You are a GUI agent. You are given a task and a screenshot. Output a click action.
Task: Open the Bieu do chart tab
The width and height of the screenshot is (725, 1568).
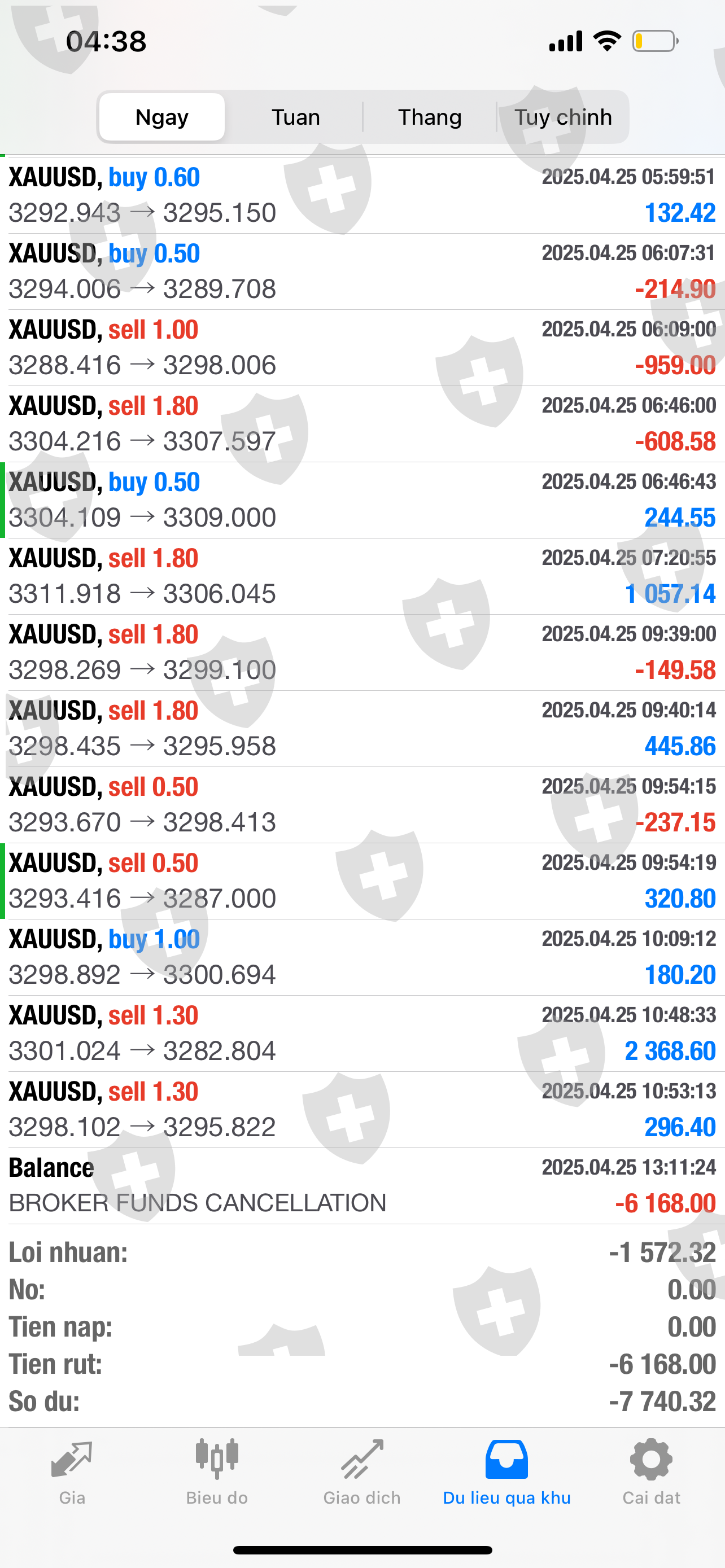(x=217, y=1471)
